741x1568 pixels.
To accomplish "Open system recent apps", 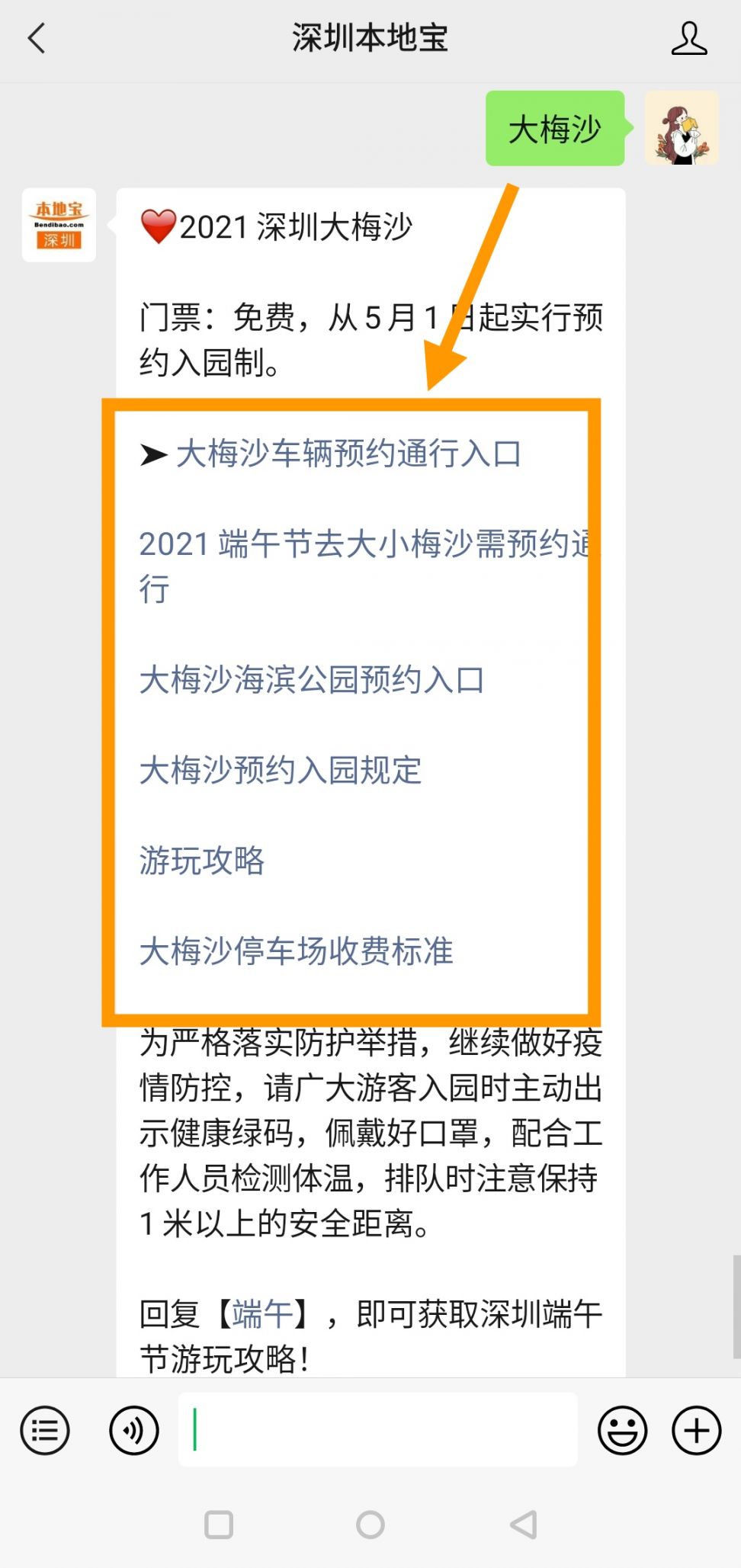I will pyautogui.click(x=219, y=1525).
